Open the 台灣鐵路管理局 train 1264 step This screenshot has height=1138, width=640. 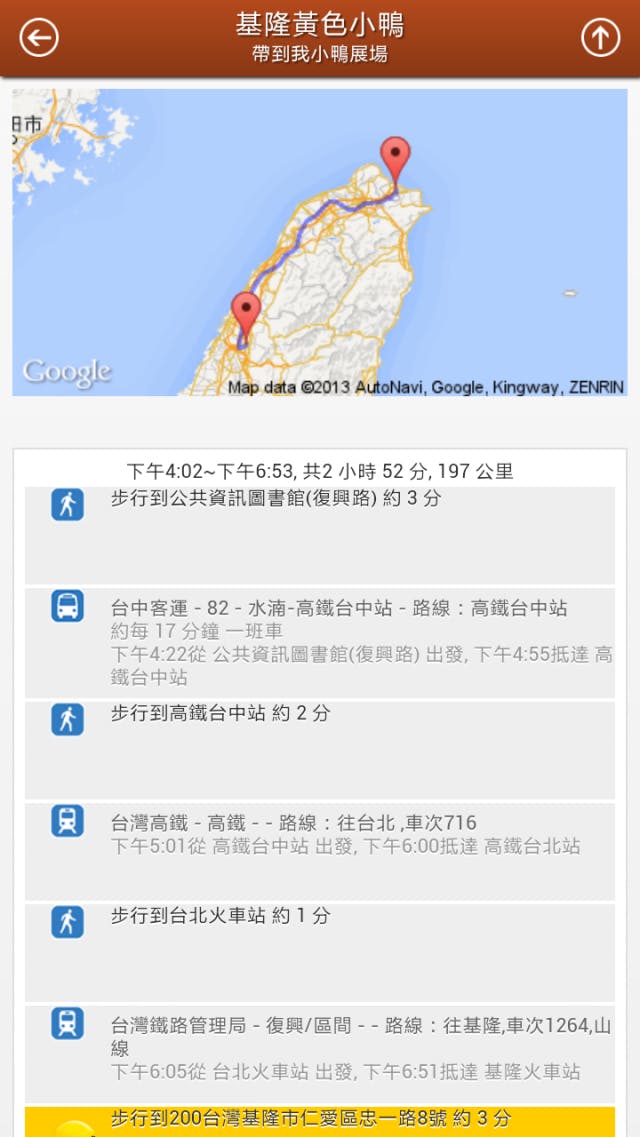coord(320,1054)
